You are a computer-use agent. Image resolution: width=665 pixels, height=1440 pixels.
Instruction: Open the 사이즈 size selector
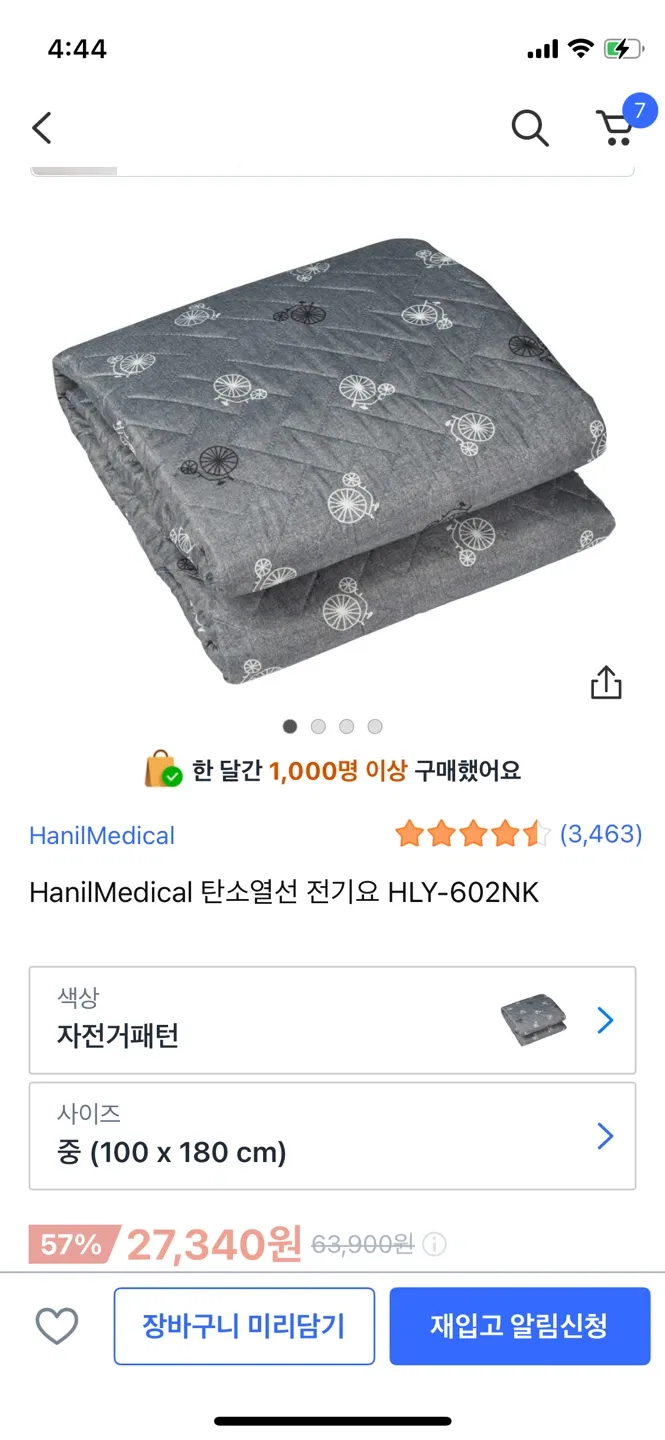coord(332,1136)
